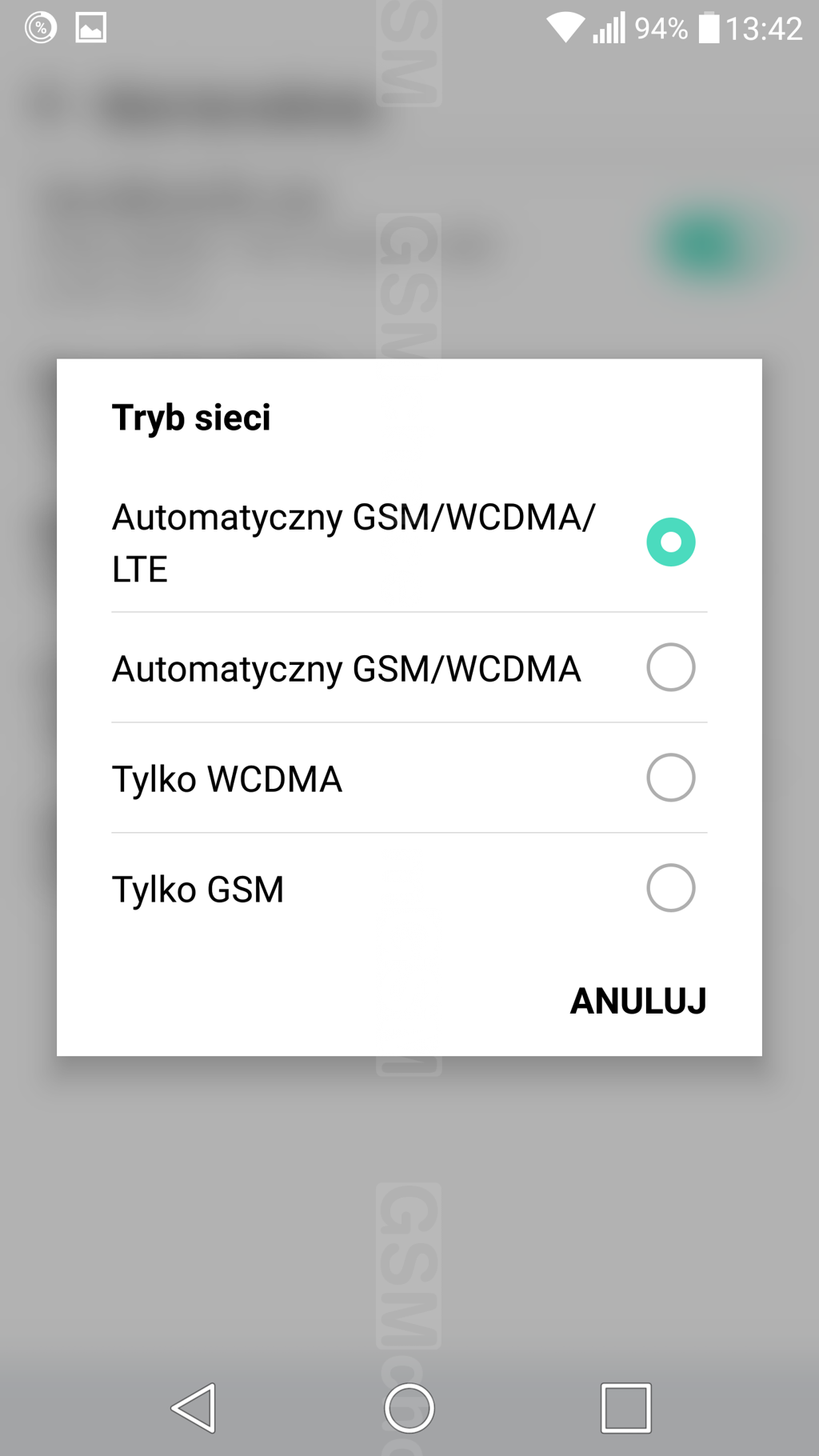This screenshot has width=819, height=1456.
Task: Tap the system back button
Action: 194,1407
